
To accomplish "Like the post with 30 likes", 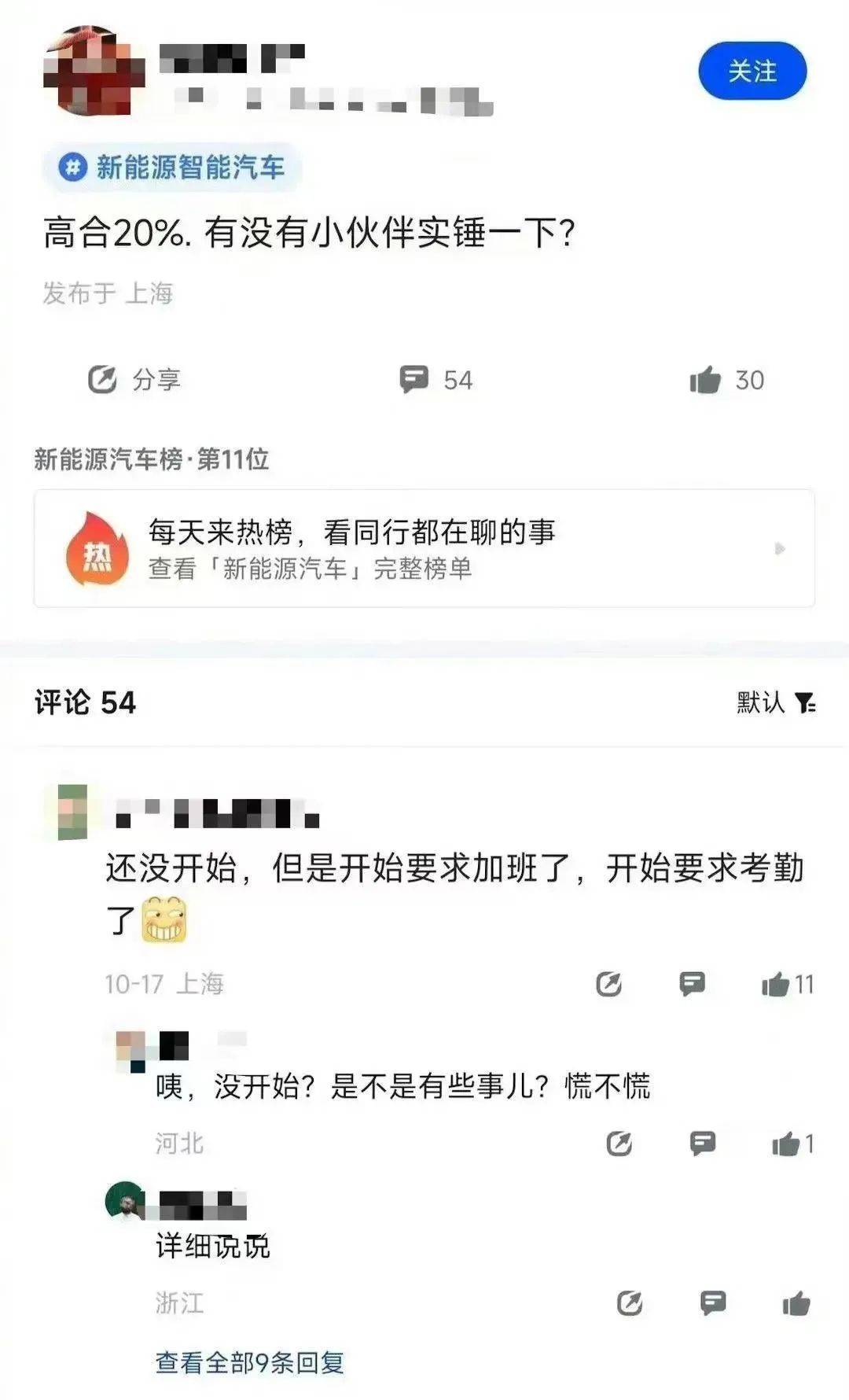I will 726,380.
